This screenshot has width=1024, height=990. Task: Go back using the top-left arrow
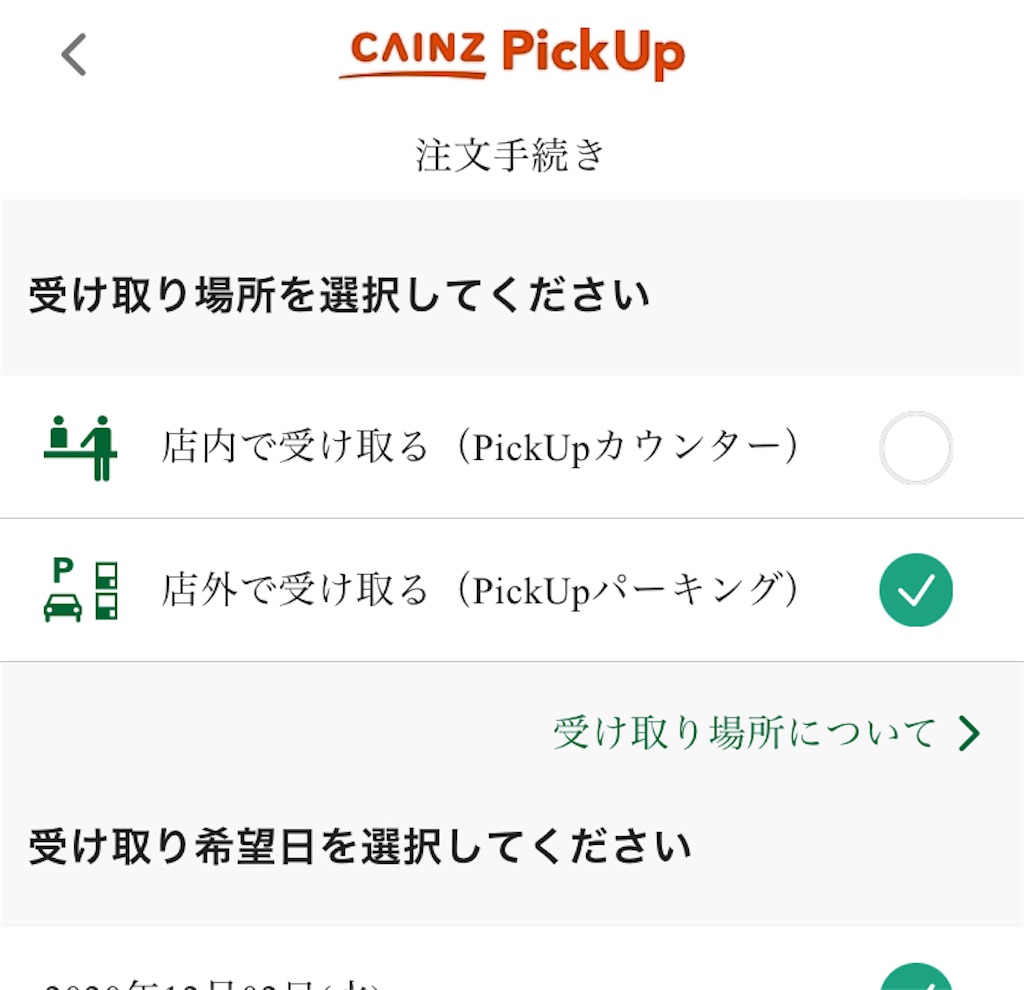74,55
